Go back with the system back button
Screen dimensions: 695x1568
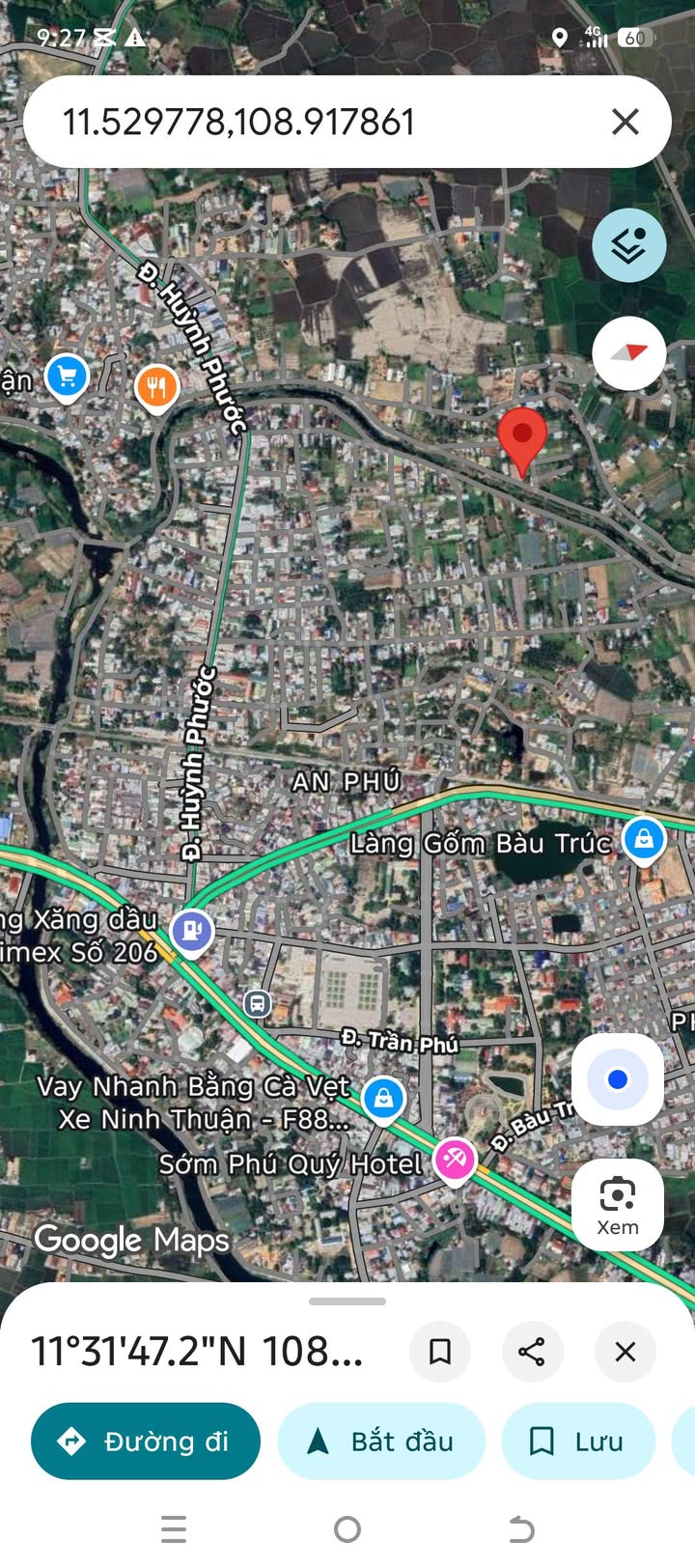[521, 1529]
